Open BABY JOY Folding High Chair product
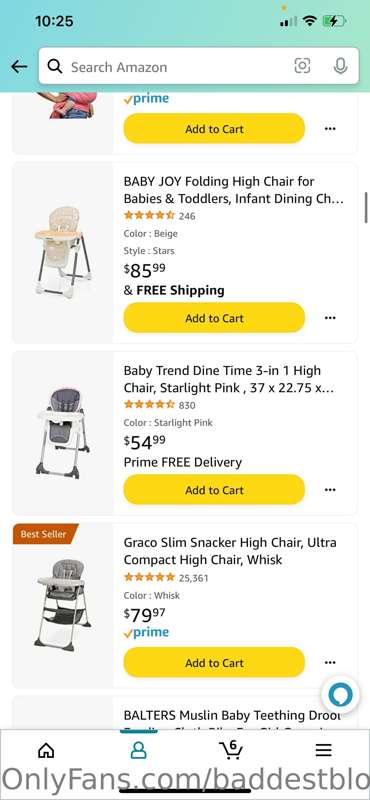 (234, 190)
